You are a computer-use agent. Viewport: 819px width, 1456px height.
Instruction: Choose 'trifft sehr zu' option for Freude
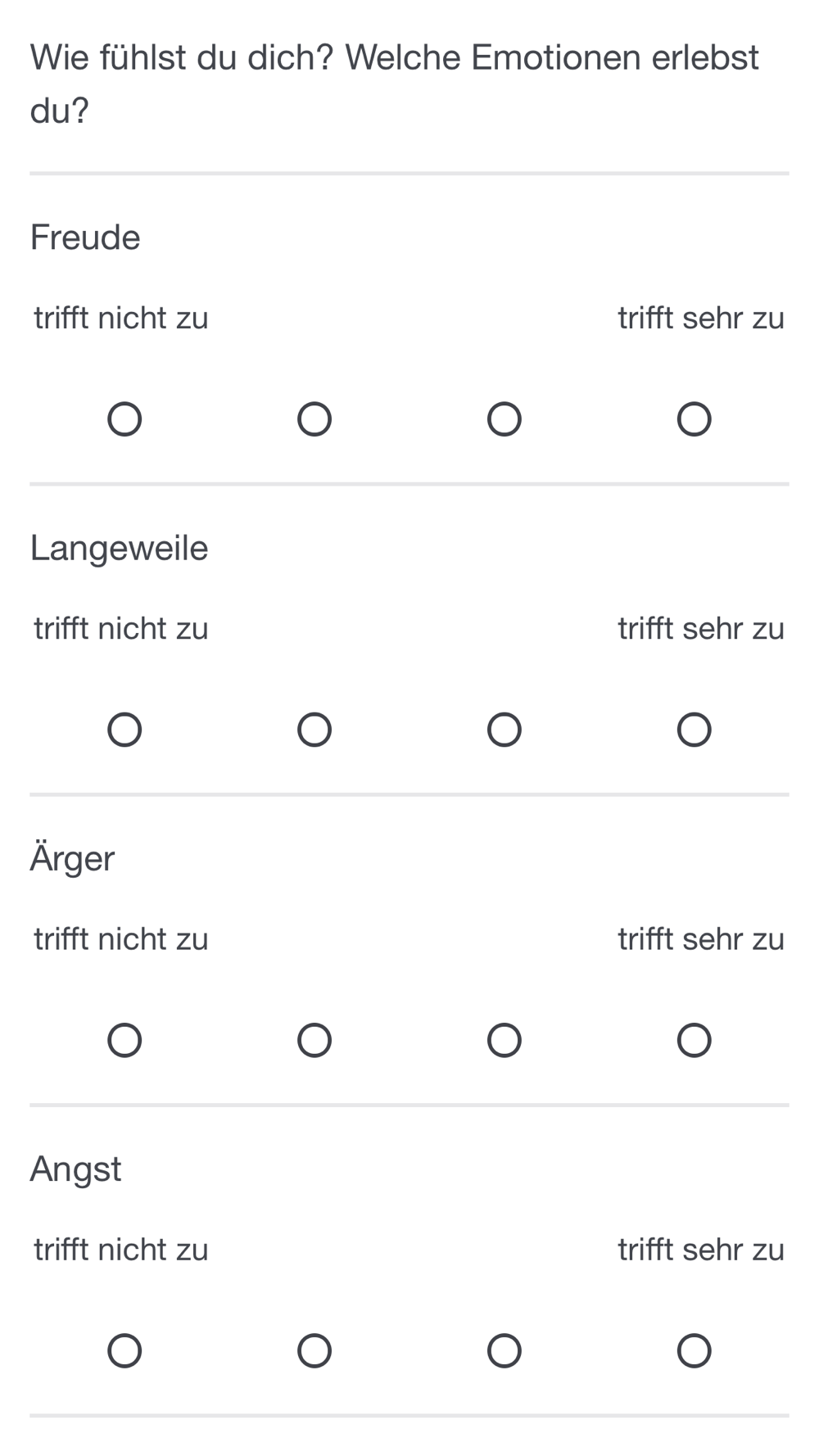(695, 419)
